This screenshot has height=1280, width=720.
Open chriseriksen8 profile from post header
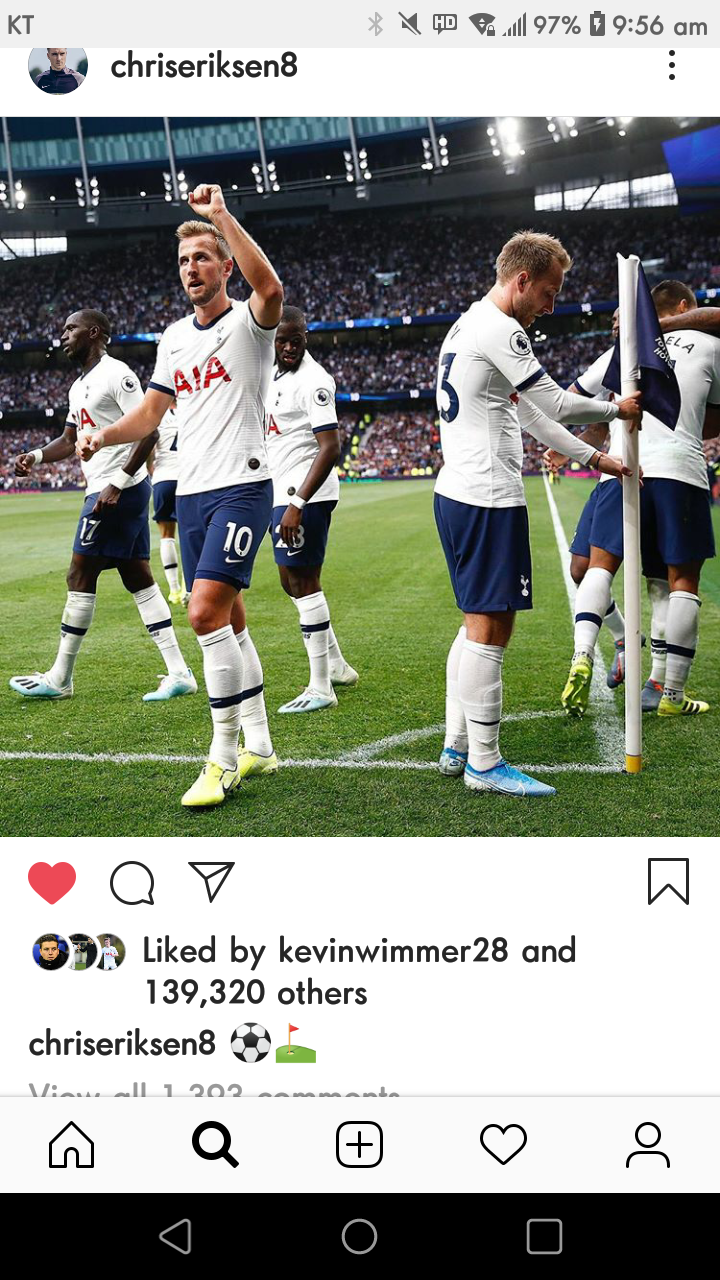click(x=203, y=66)
